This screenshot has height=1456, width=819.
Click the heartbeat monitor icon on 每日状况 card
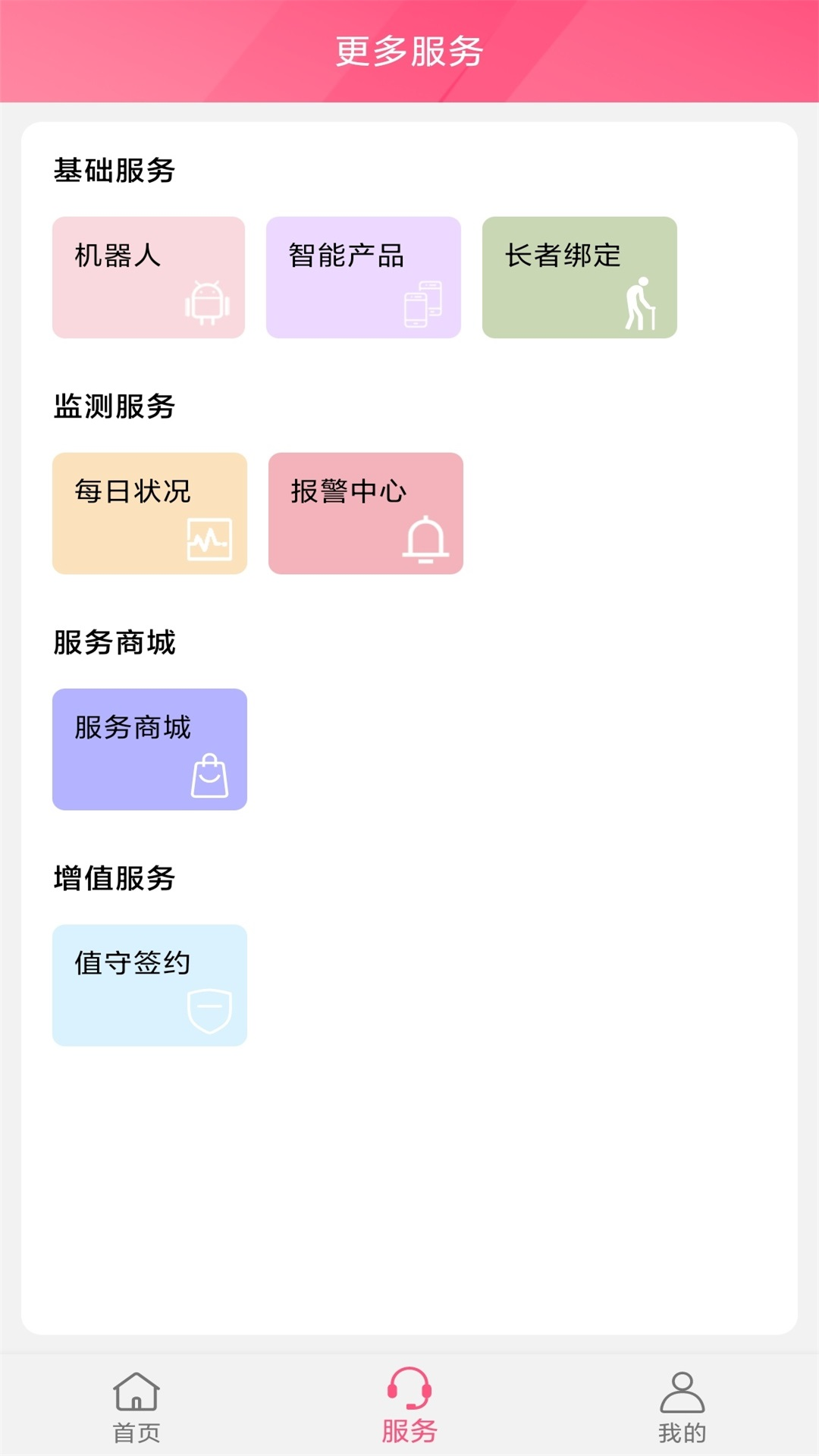pyautogui.click(x=211, y=540)
